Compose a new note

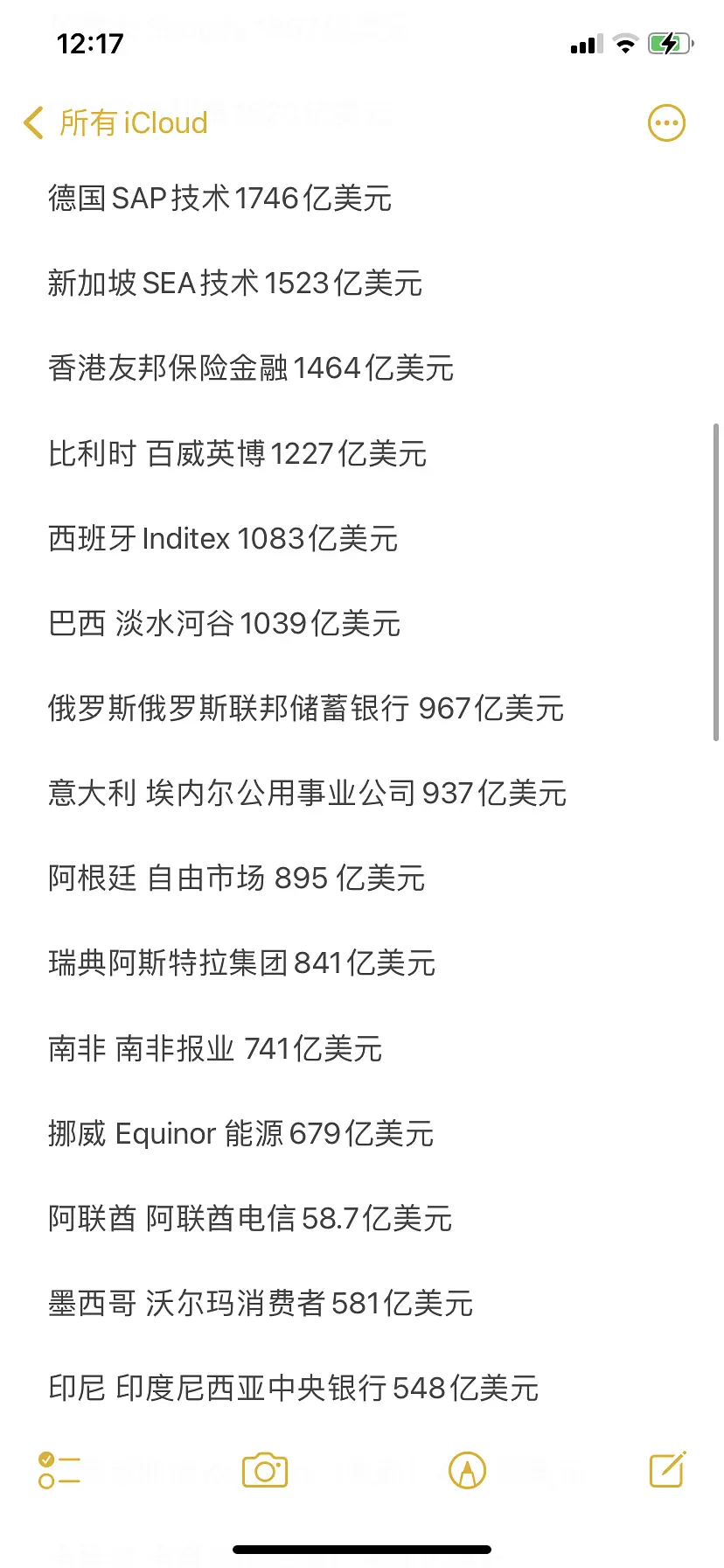pyautogui.click(x=667, y=1470)
